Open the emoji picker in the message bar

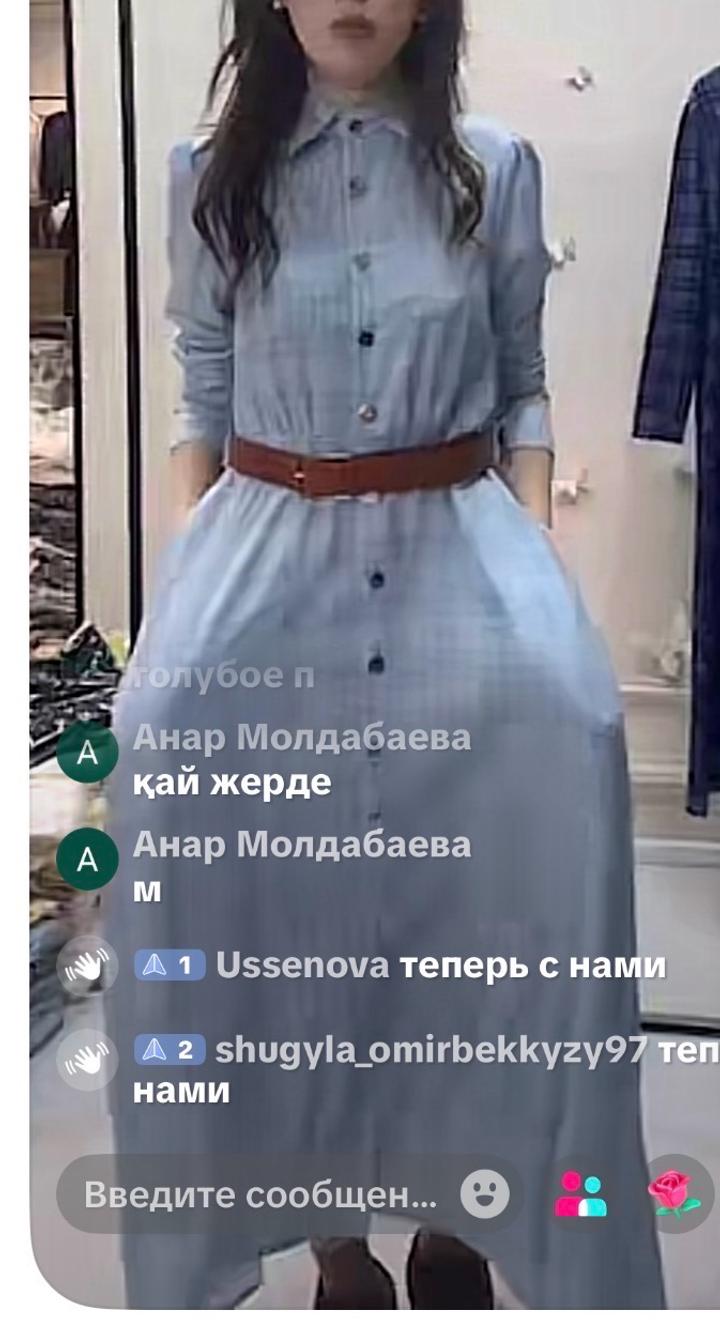(485, 1194)
